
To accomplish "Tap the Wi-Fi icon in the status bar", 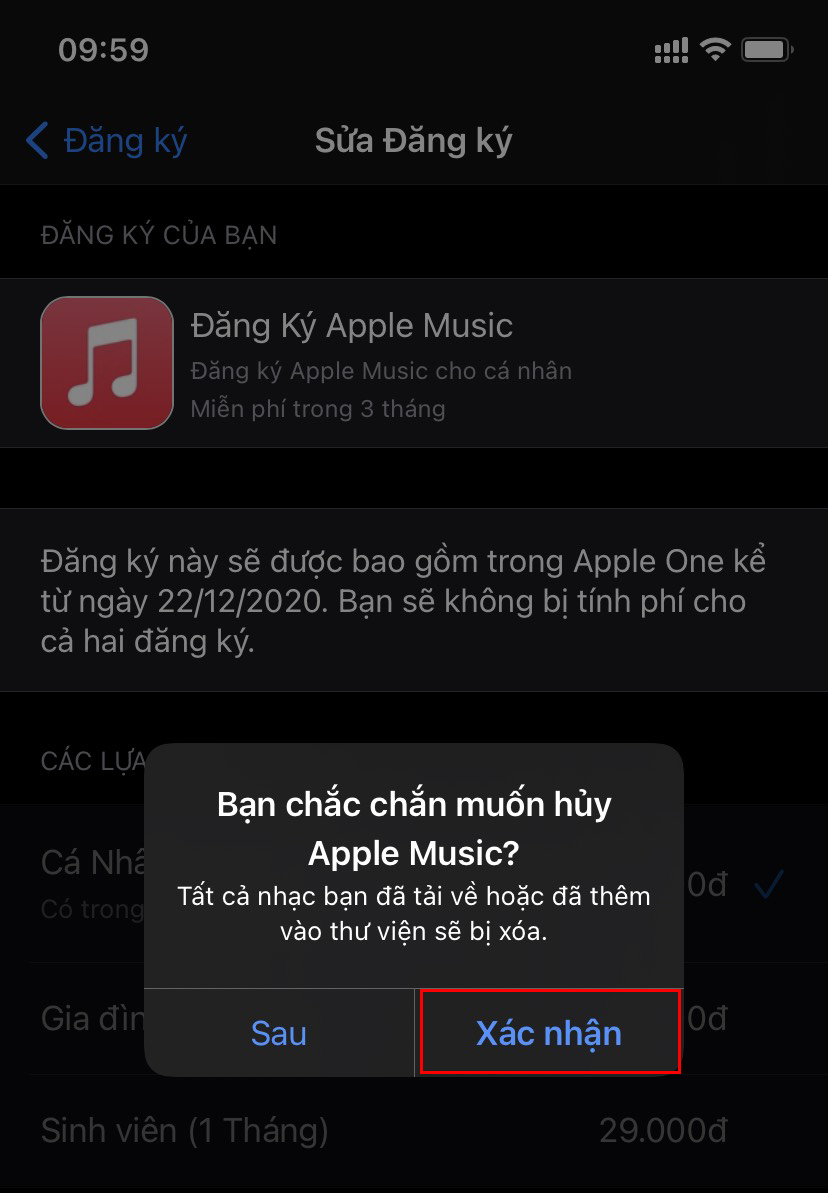I will (716, 48).
